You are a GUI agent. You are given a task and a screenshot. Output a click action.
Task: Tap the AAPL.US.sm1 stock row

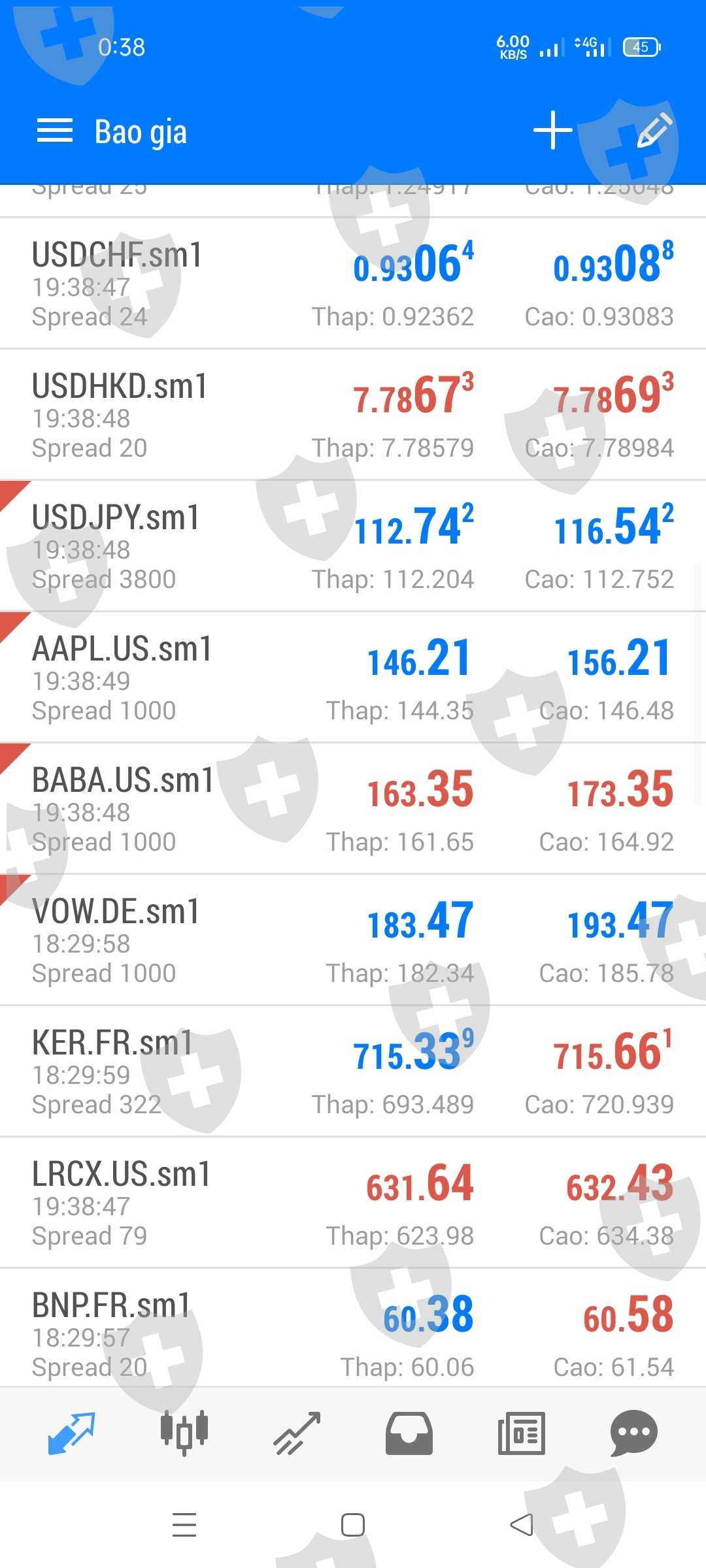coord(353,678)
